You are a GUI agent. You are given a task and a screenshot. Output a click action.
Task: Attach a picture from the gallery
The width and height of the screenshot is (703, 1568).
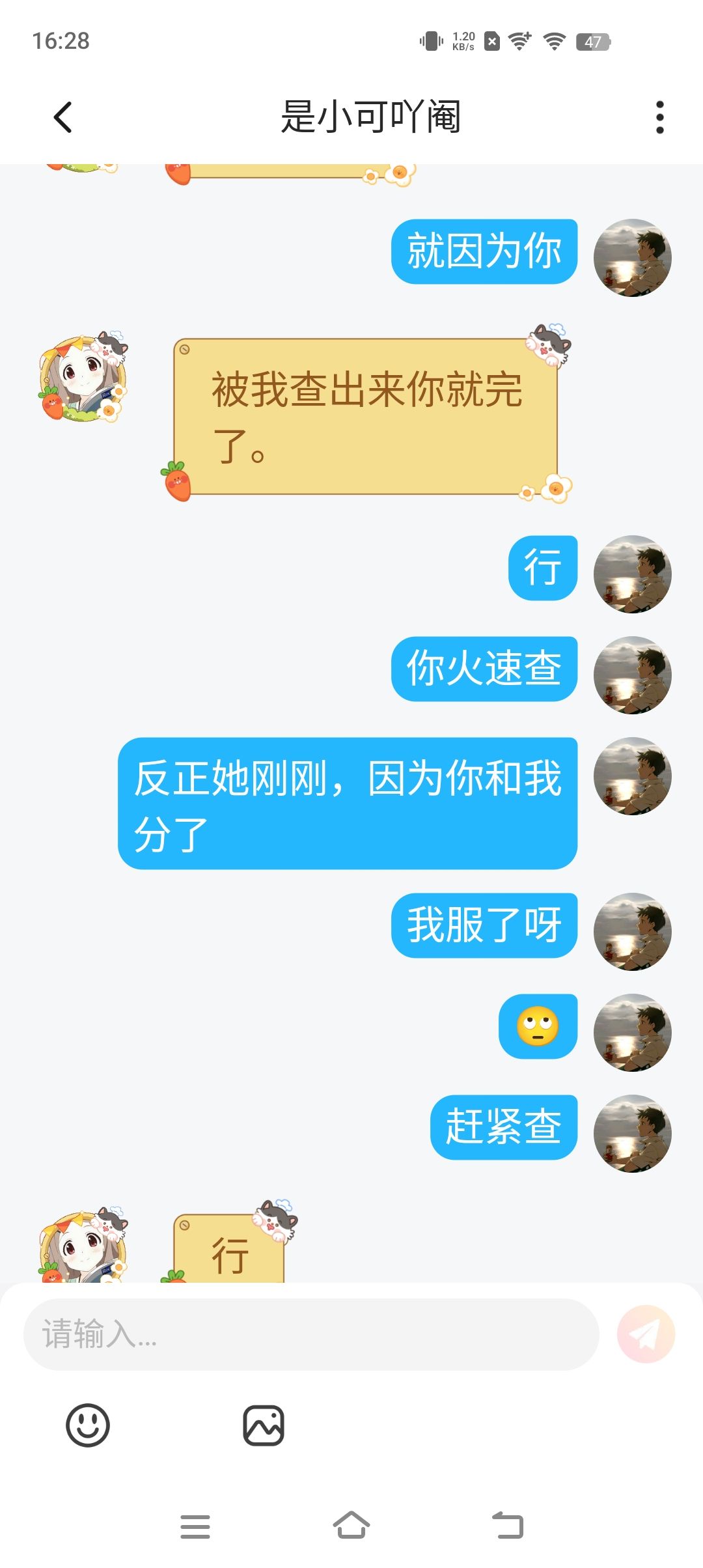tap(264, 1425)
